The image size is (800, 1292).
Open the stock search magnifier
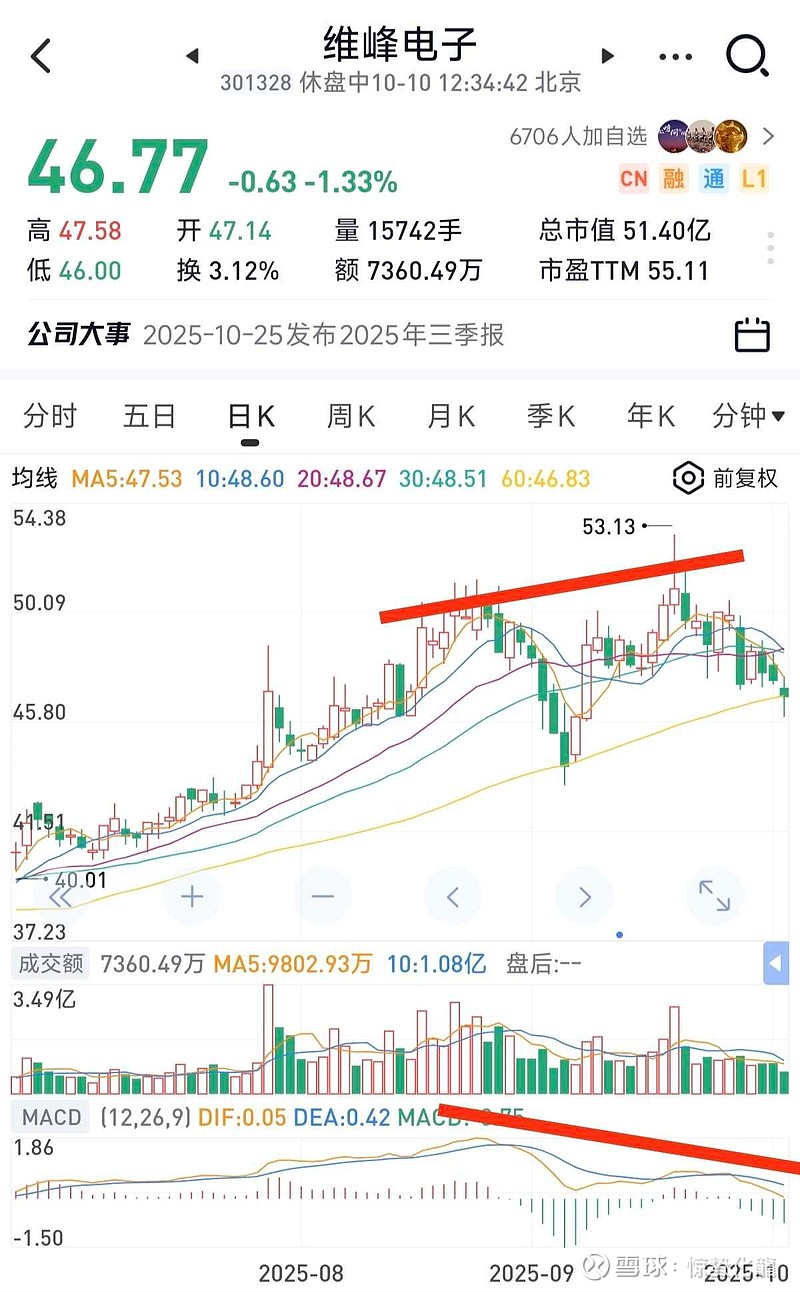pos(747,56)
